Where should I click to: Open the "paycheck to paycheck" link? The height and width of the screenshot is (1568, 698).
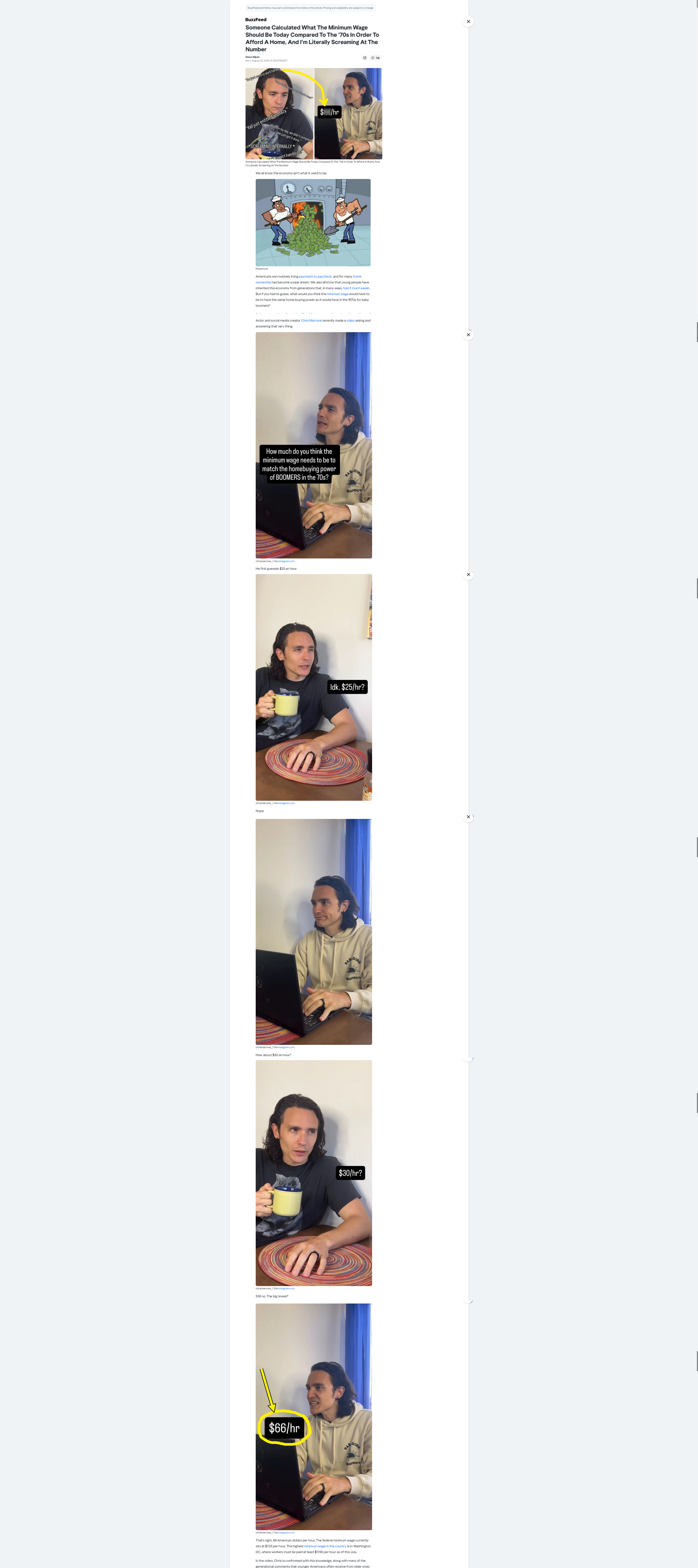coord(315,276)
